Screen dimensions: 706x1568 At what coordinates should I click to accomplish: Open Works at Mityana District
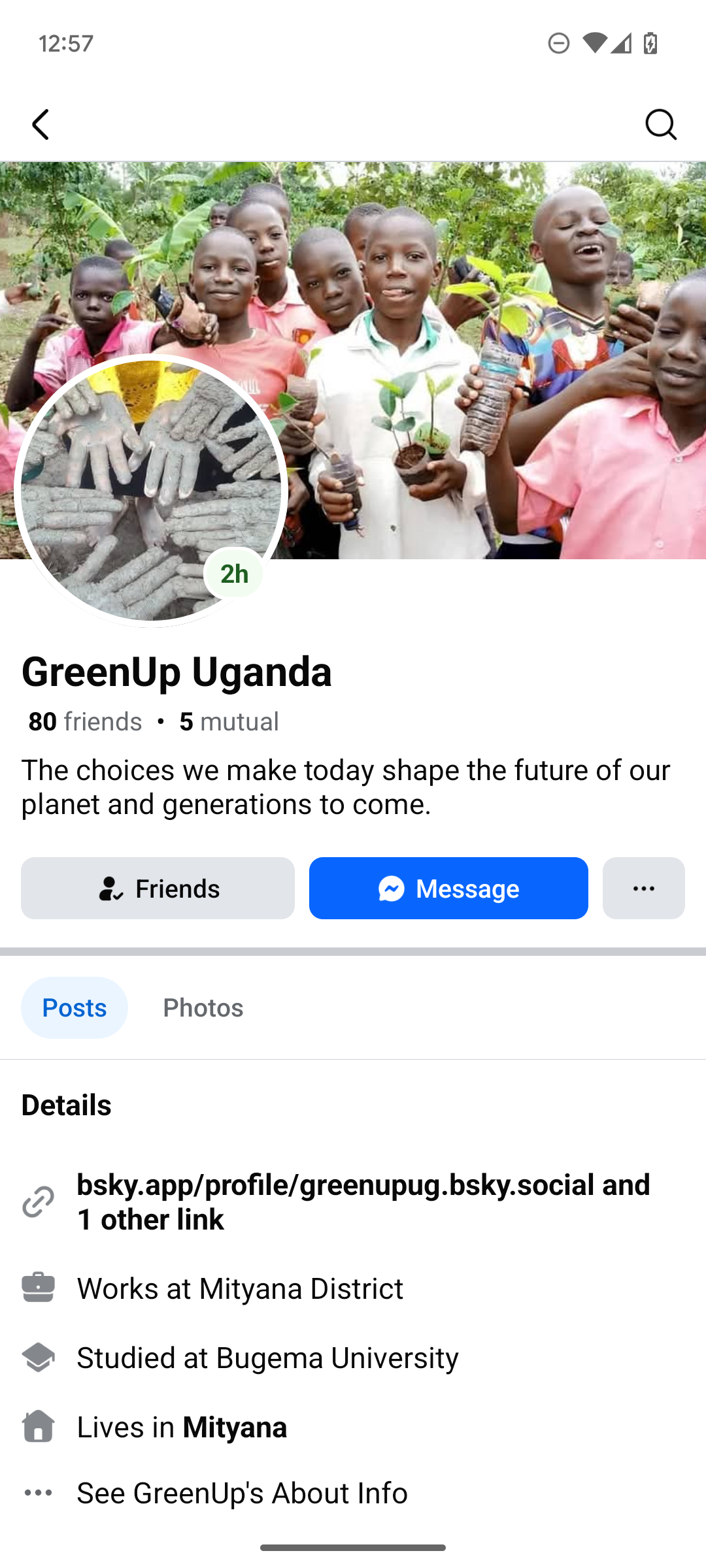pos(240,1288)
